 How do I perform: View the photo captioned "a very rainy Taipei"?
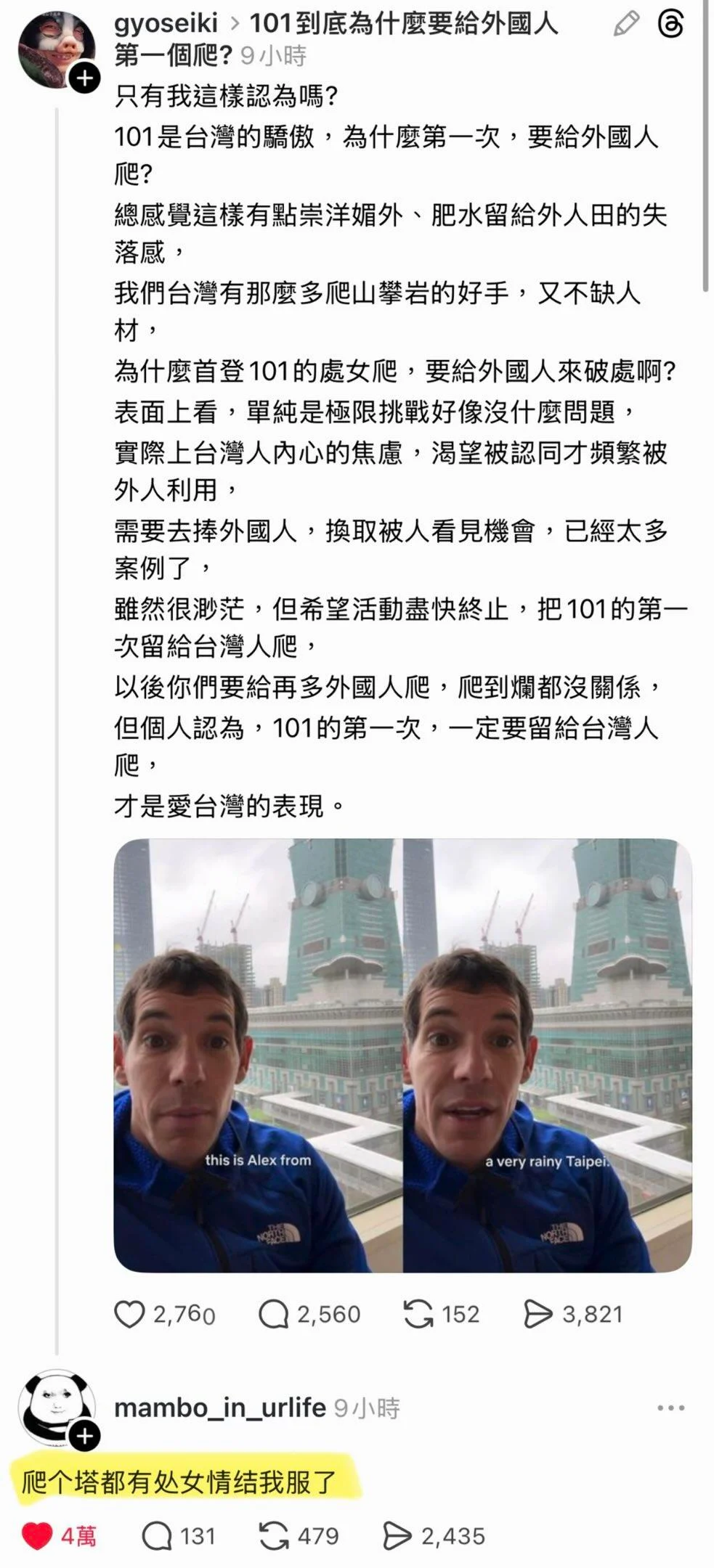(547, 1055)
